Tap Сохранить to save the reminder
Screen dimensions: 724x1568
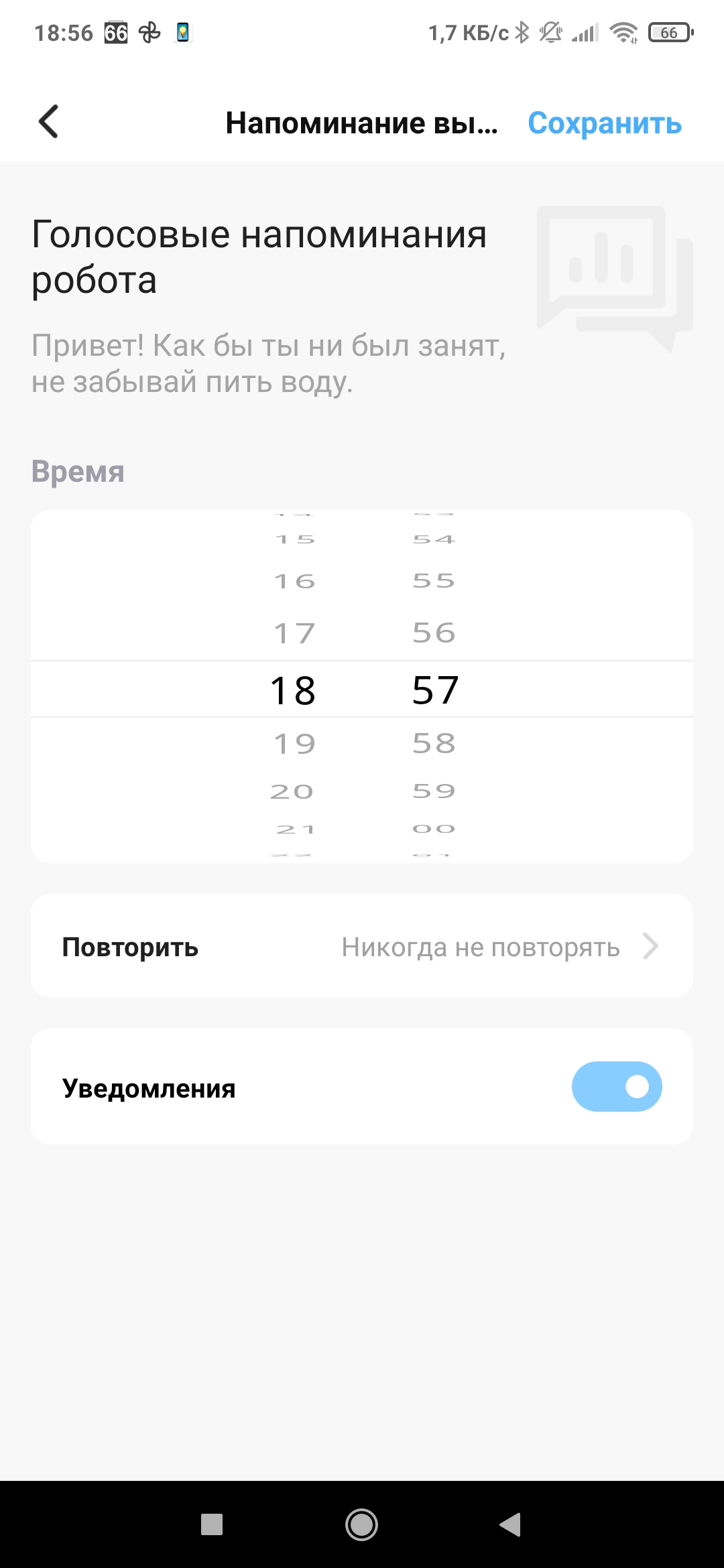click(x=604, y=123)
